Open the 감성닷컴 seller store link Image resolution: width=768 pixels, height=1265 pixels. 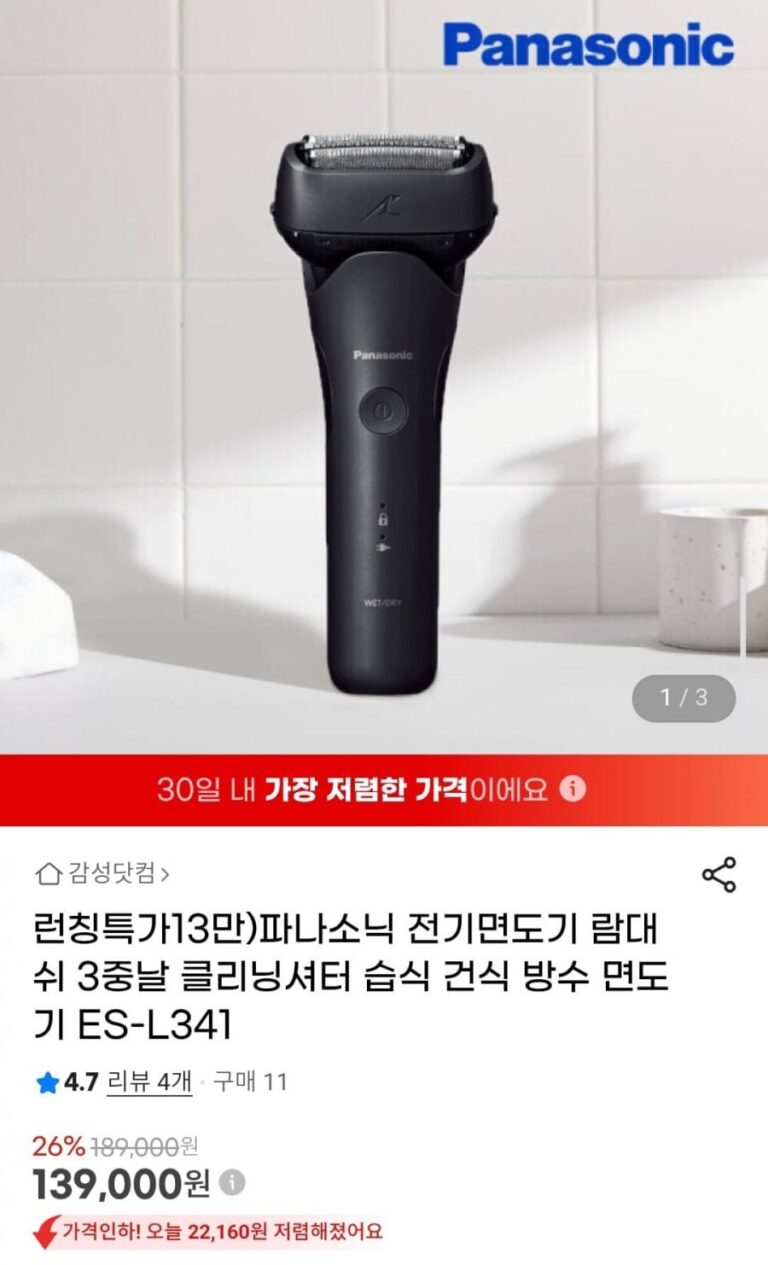[x=104, y=874]
